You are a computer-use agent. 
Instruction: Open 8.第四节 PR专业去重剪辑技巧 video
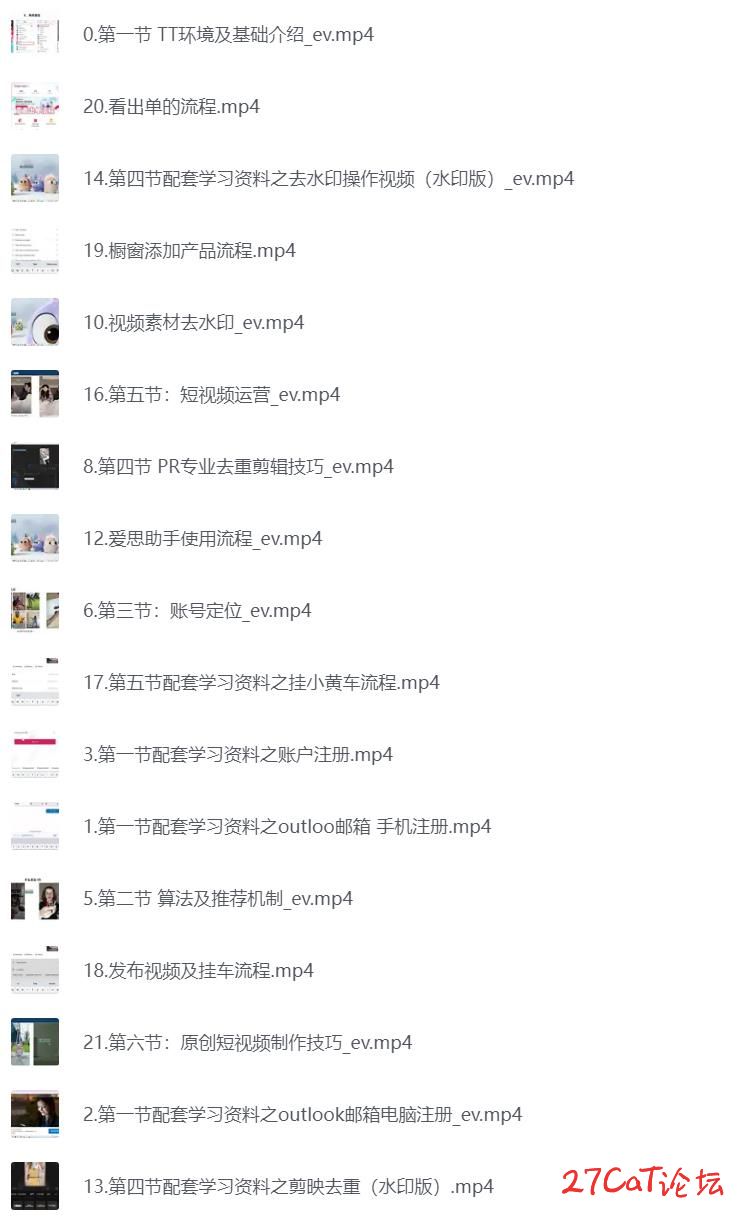pos(238,467)
